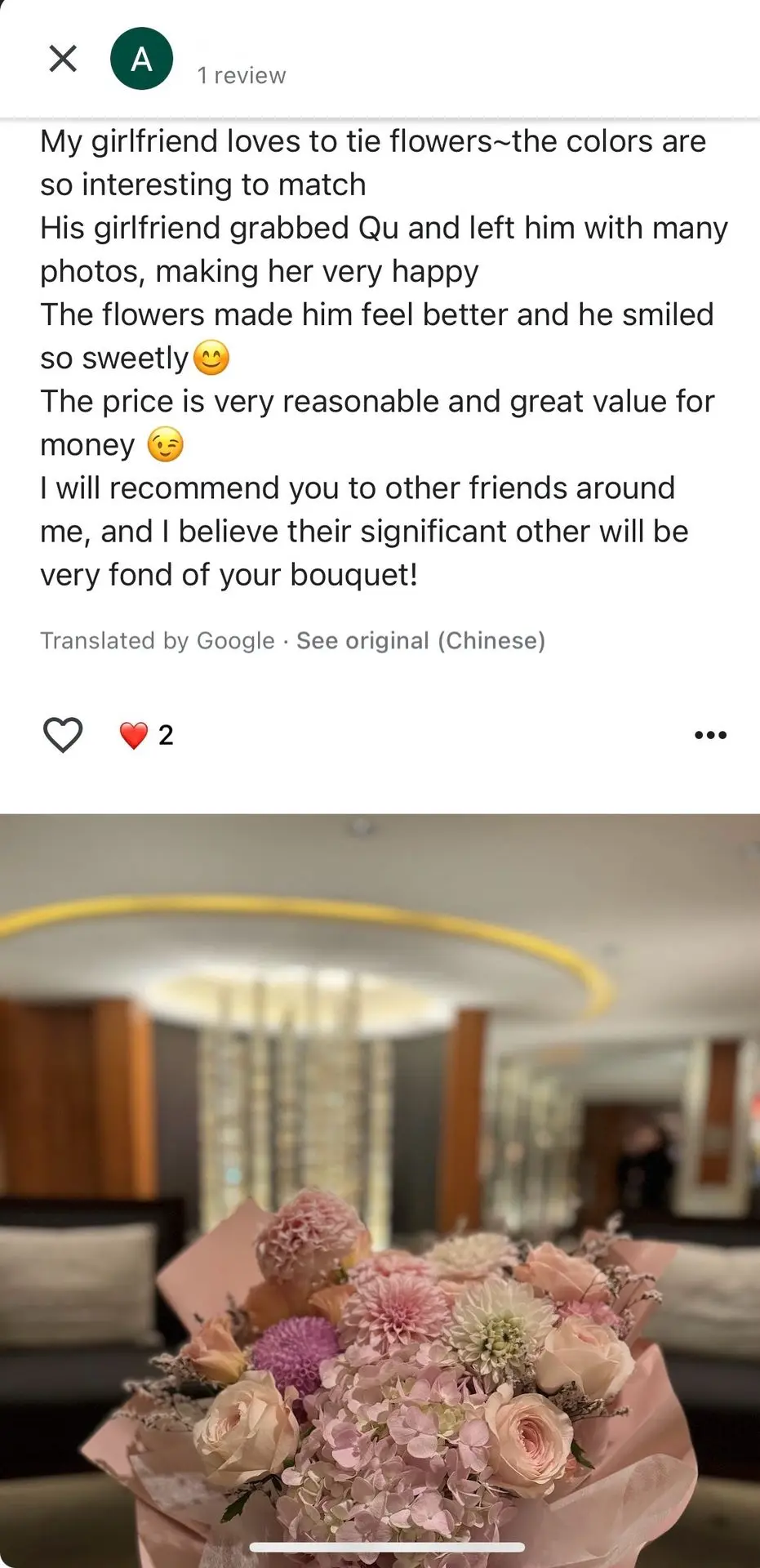760x1568 pixels.
Task: Like this review with the heart
Action: (x=63, y=735)
